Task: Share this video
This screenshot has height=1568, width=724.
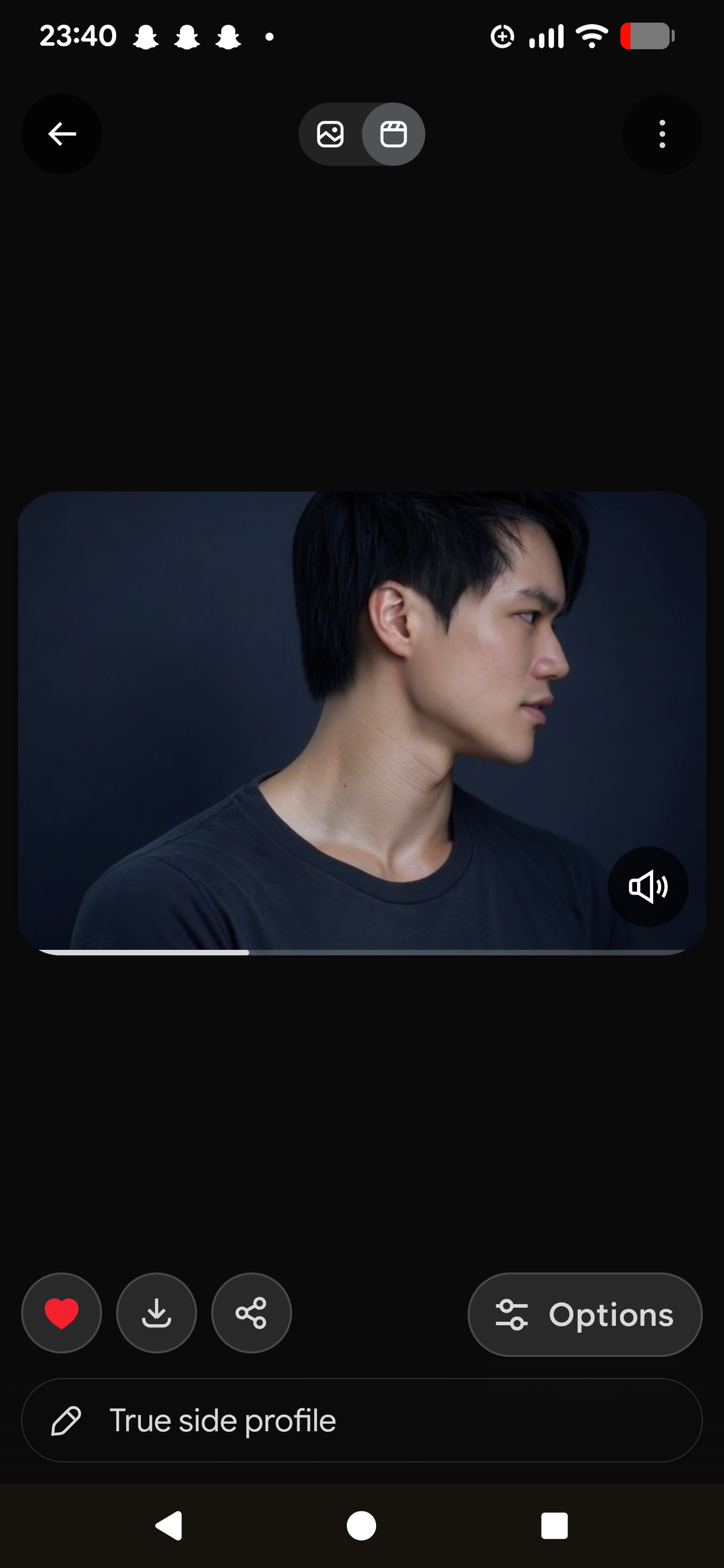Action: point(251,1313)
